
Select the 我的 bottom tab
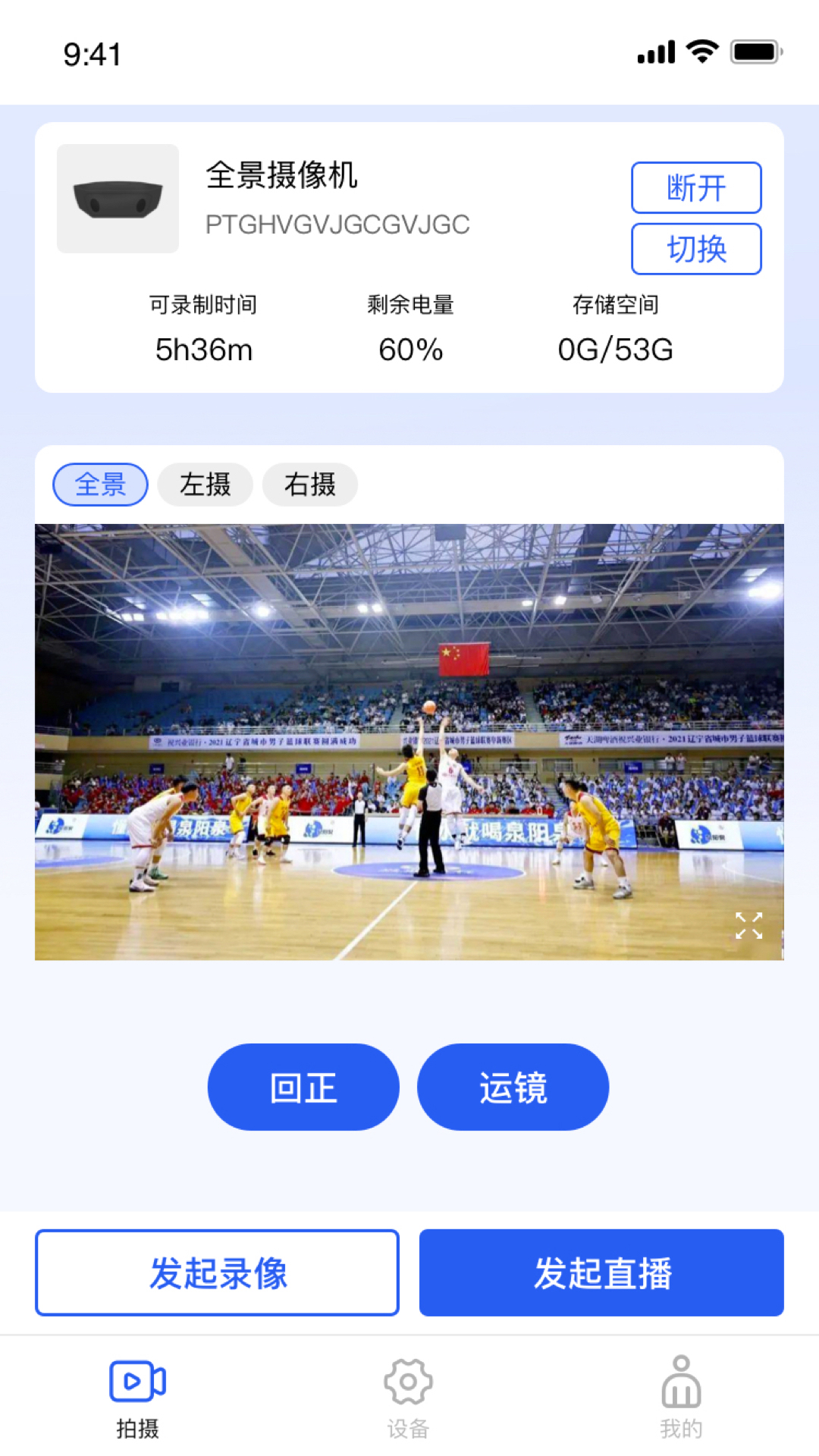[x=680, y=1399]
